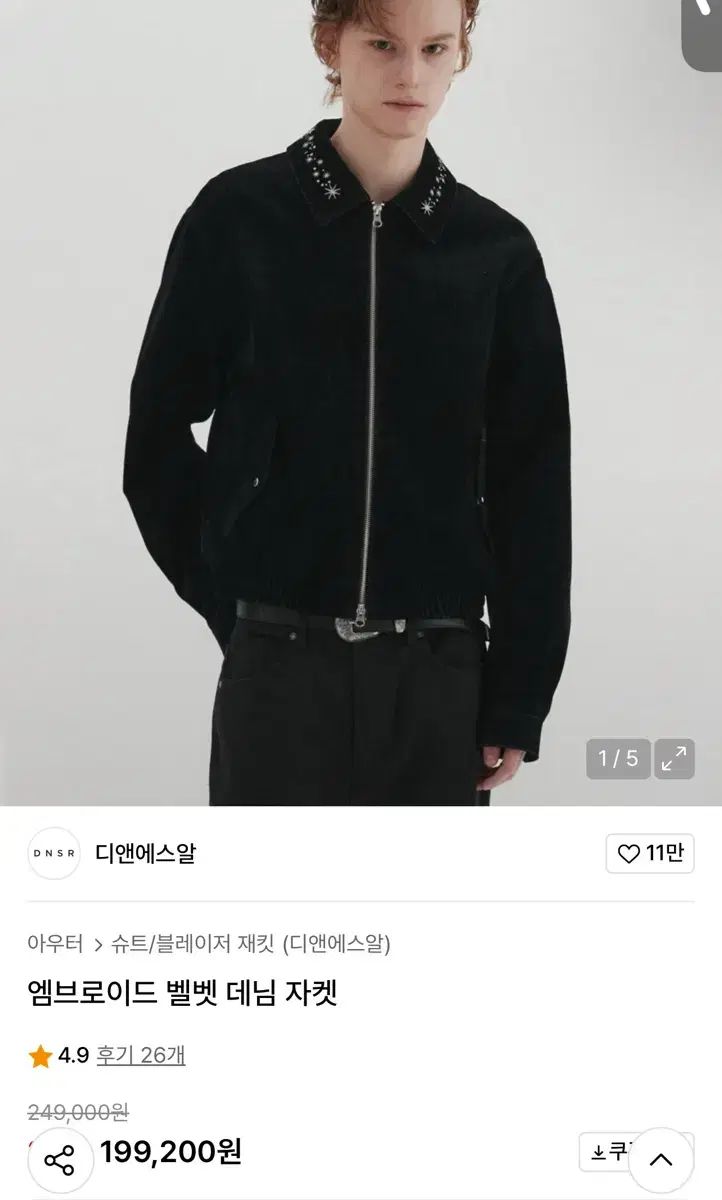Expand the product image to fullscreen

[675, 758]
